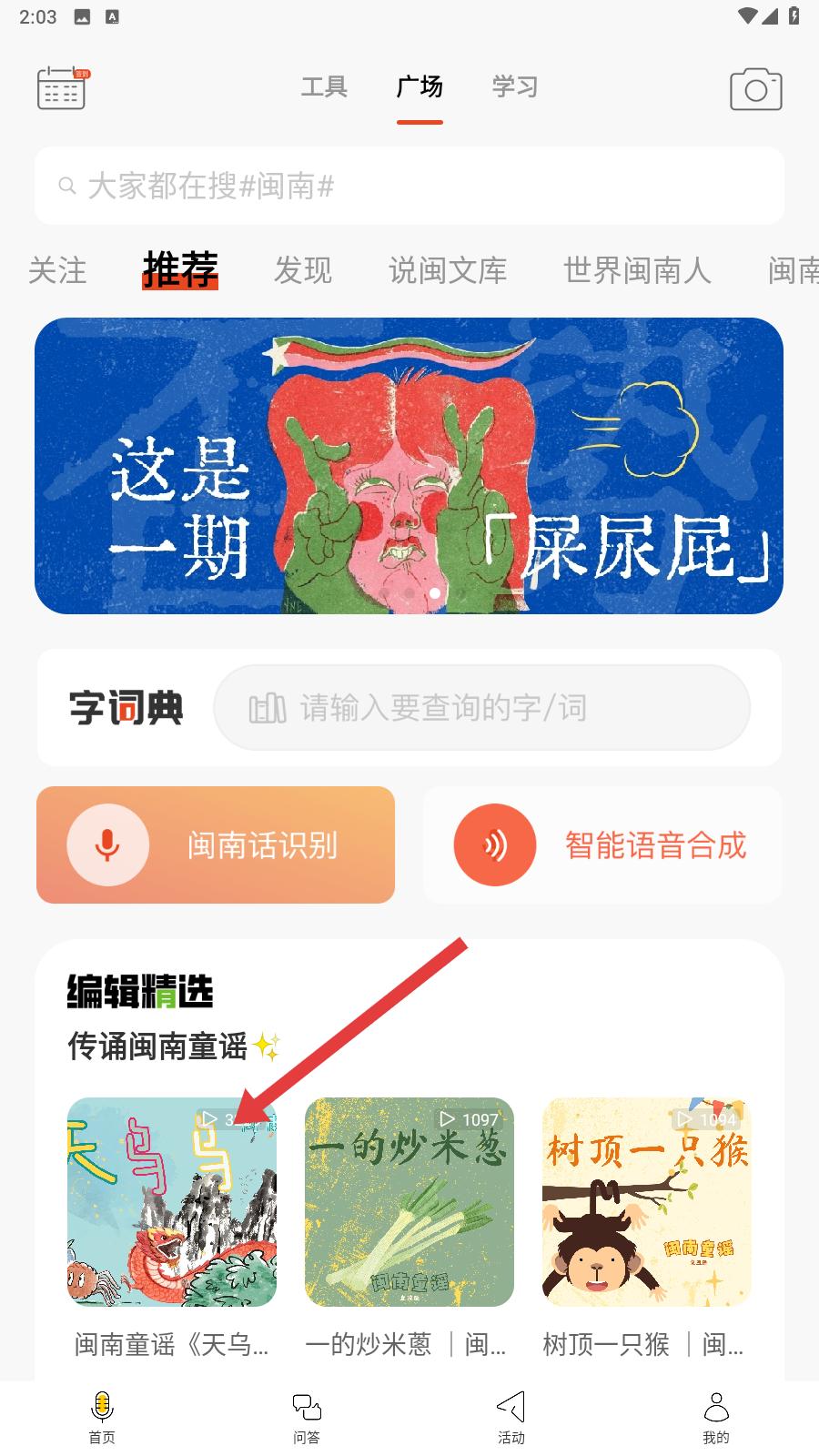Open the 世界闽南人 category
819x1456 pixels.
637,270
